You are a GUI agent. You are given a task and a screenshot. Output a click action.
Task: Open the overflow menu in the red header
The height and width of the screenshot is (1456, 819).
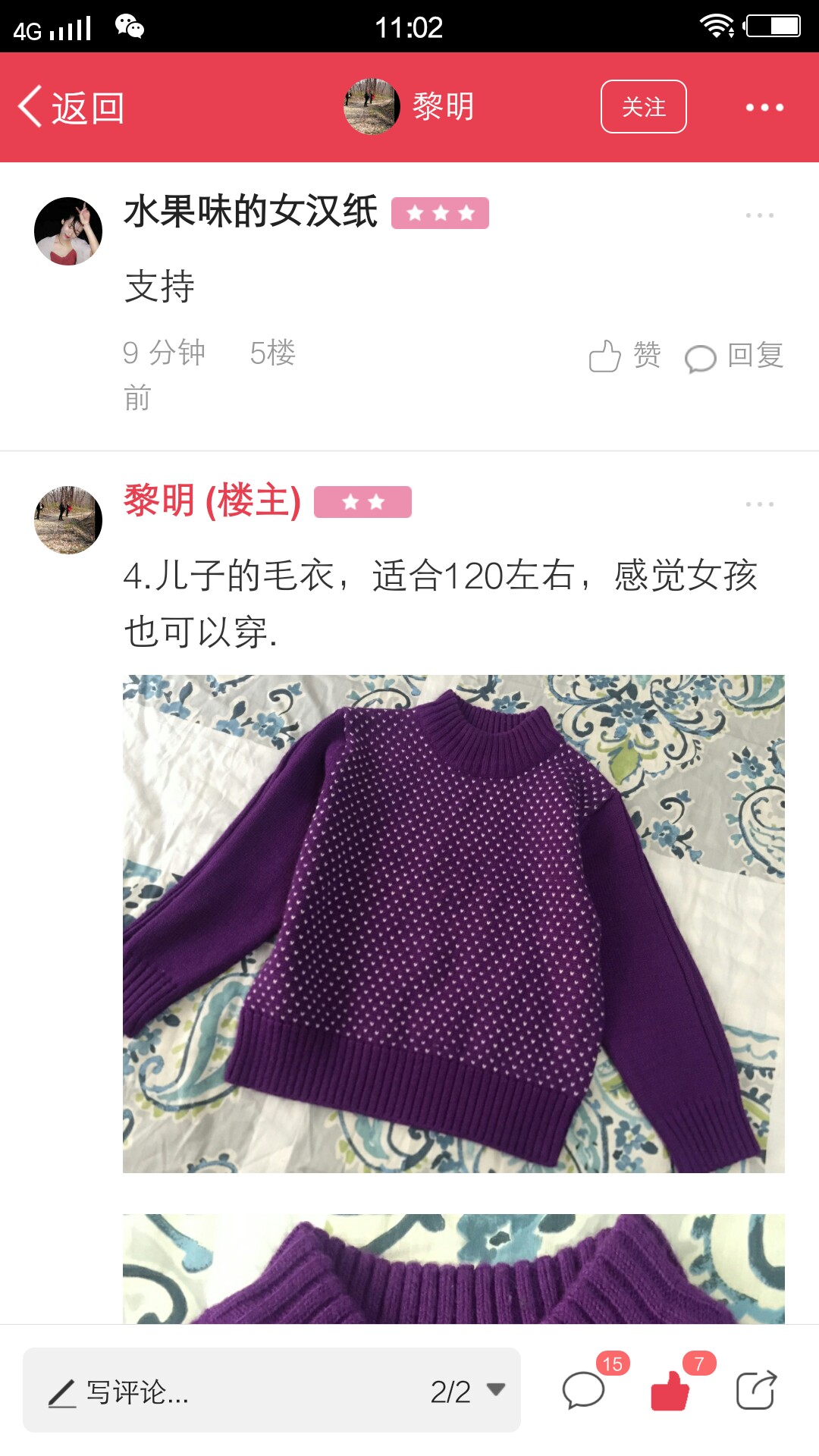point(764,107)
